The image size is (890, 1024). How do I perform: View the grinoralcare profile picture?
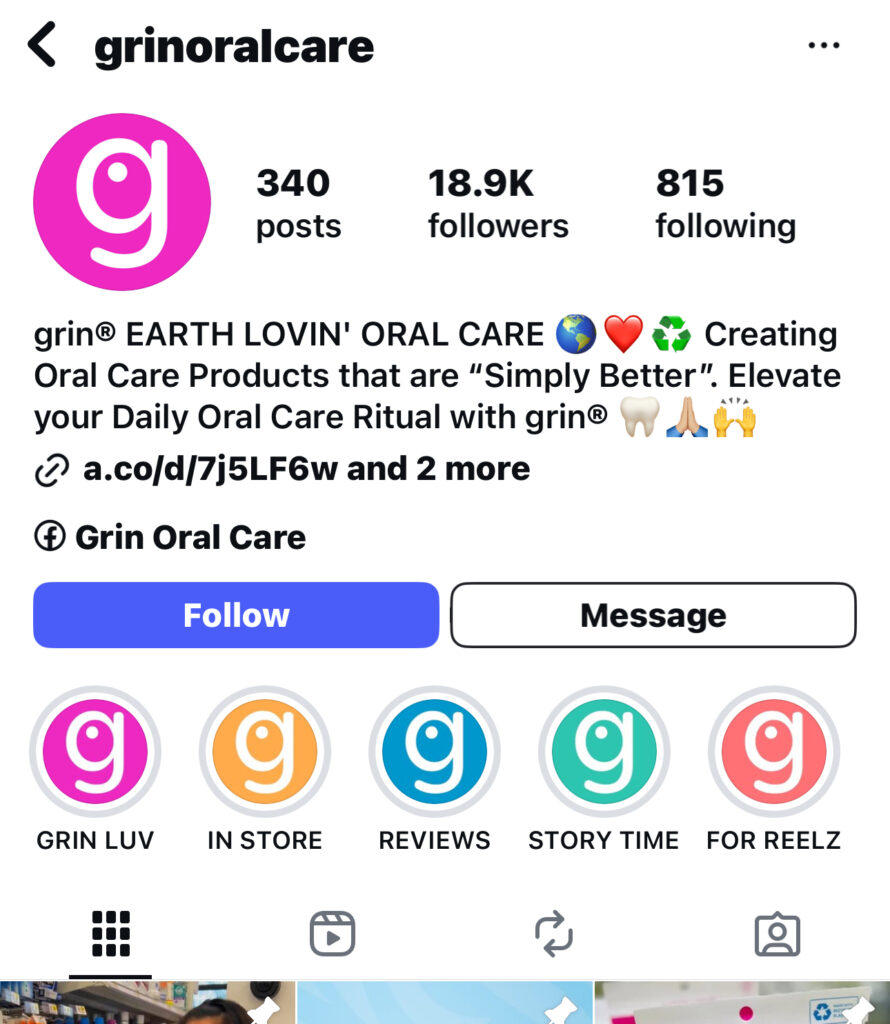point(122,202)
